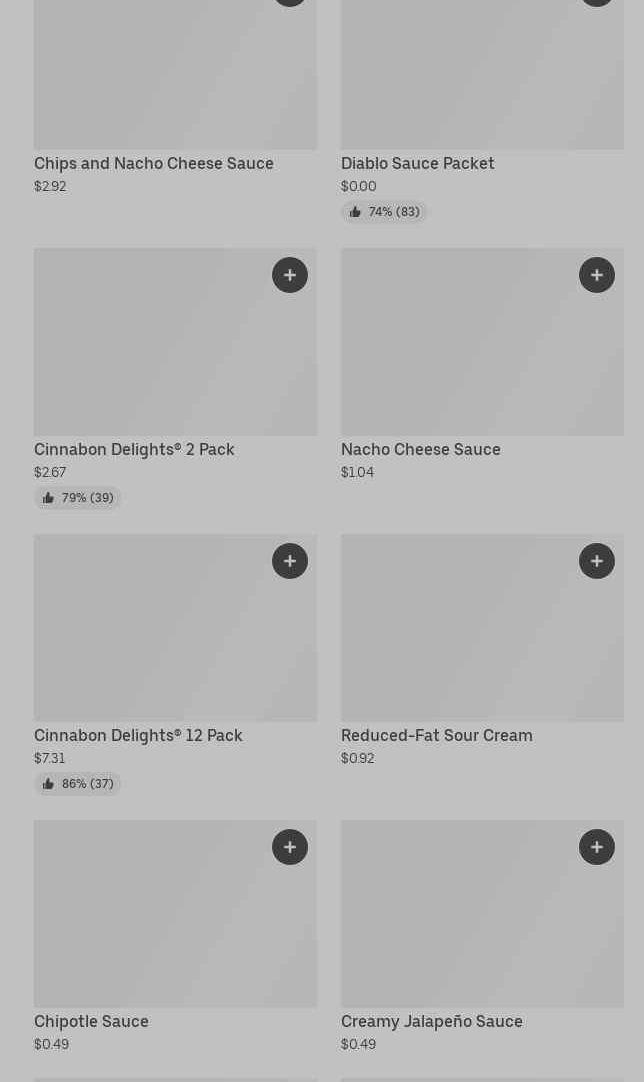The width and height of the screenshot is (644, 1082).
Task: Add Creamy Jalapeño Sauce to cart
Action: pyautogui.click(x=597, y=847)
